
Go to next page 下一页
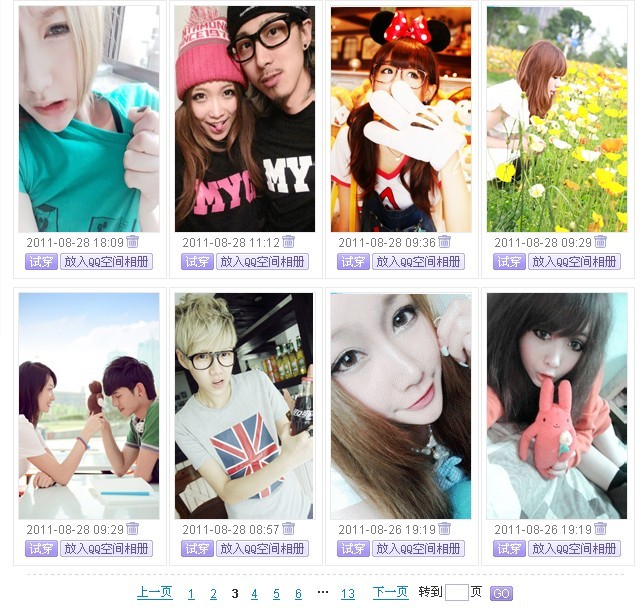[390, 593]
